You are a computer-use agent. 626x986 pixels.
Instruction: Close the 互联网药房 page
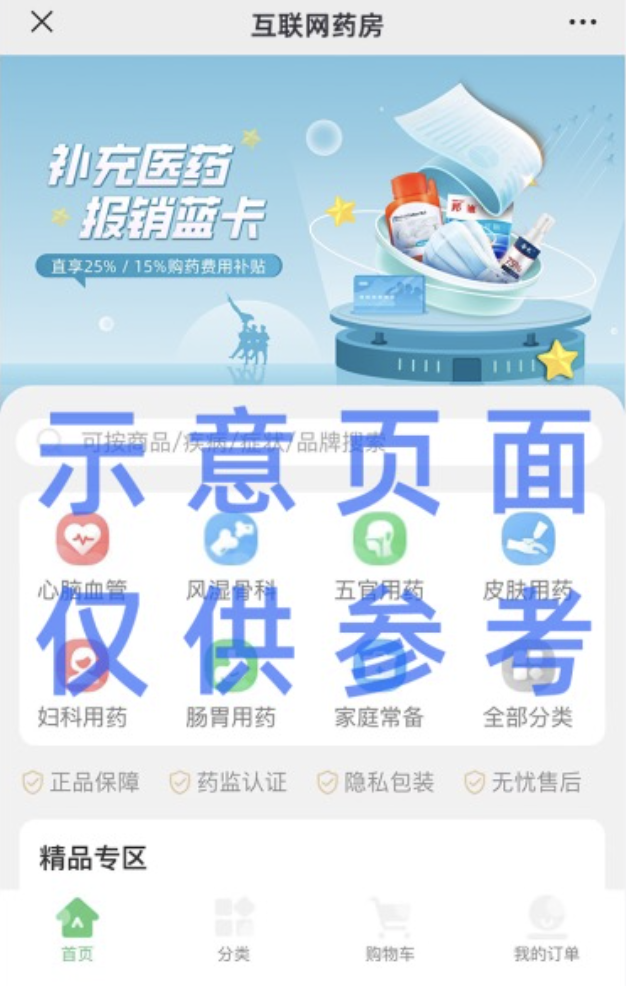pyautogui.click(x=42, y=23)
